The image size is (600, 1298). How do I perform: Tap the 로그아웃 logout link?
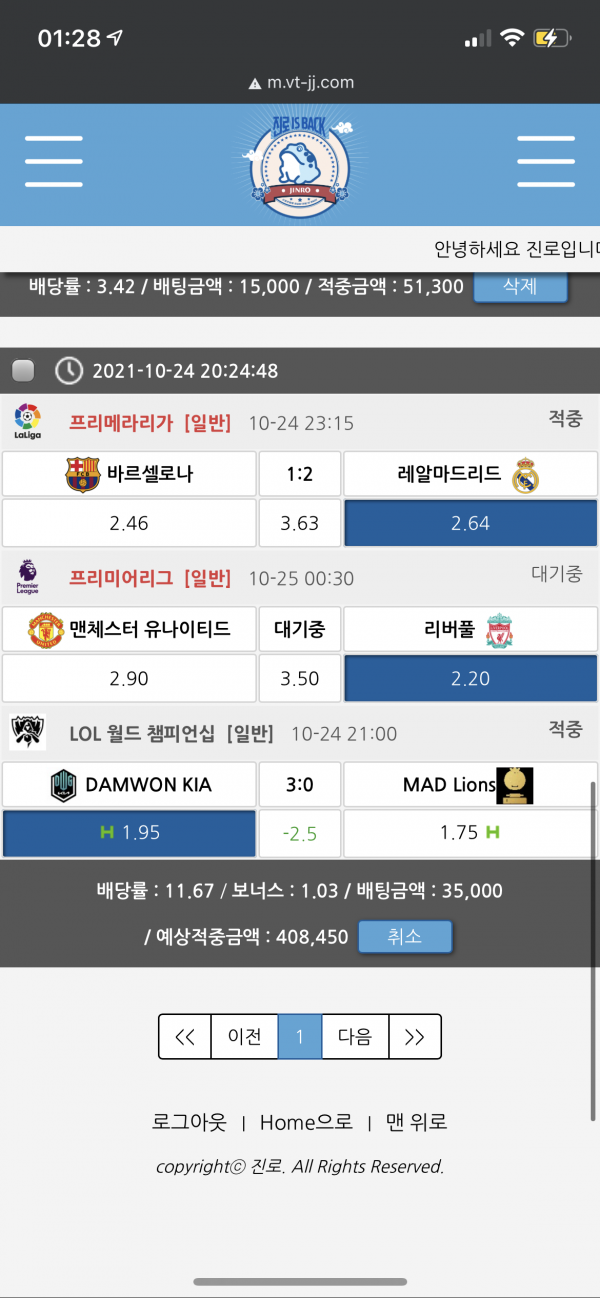pyautogui.click(x=189, y=1122)
